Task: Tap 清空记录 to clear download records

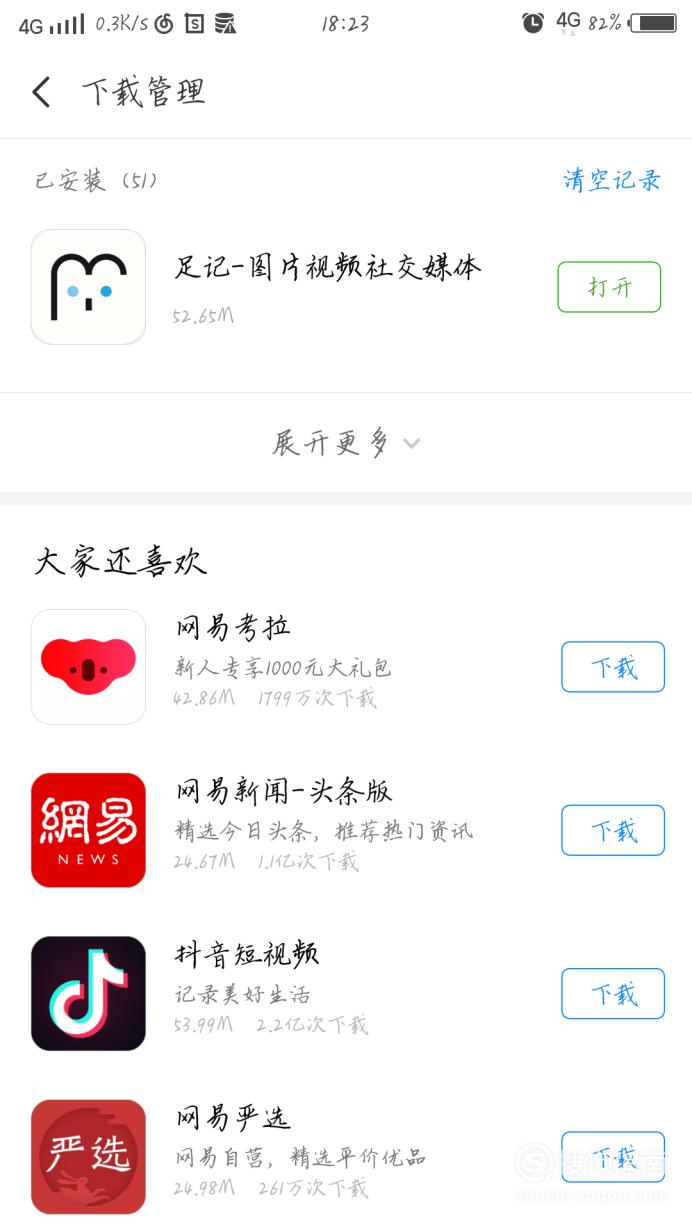Action: pyautogui.click(x=612, y=180)
